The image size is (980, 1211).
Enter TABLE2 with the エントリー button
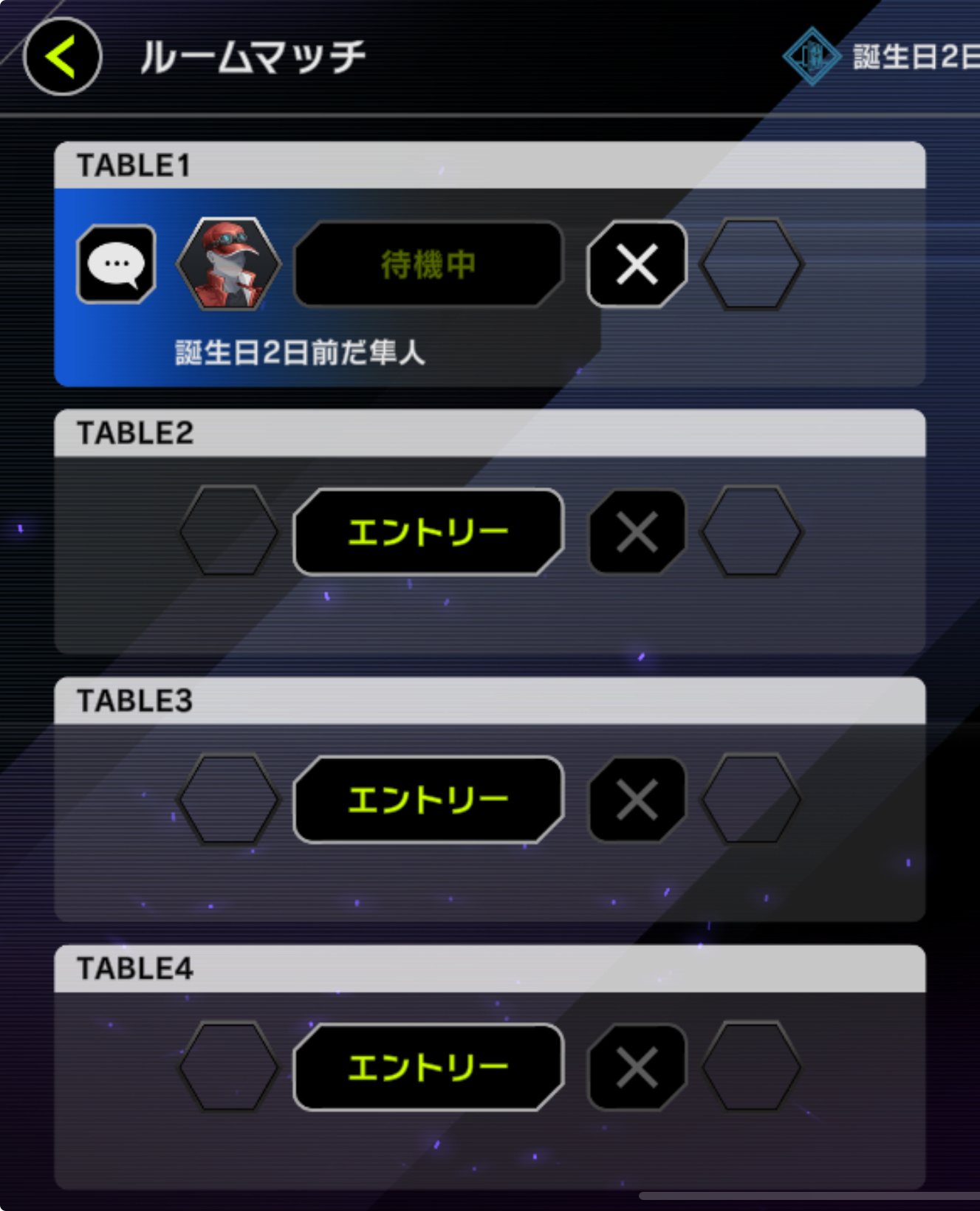pyautogui.click(x=428, y=532)
